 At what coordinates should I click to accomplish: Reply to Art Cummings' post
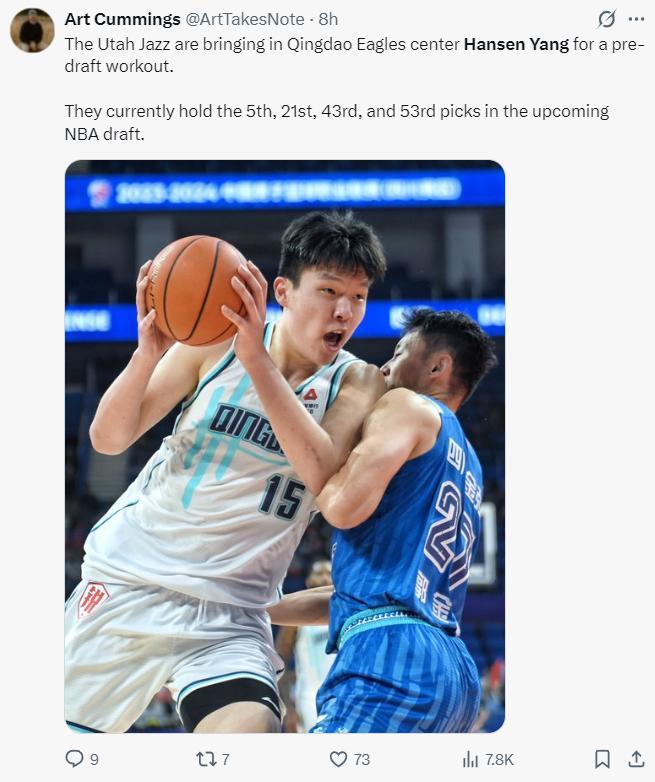pyautogui.click(x=75, y=759)
